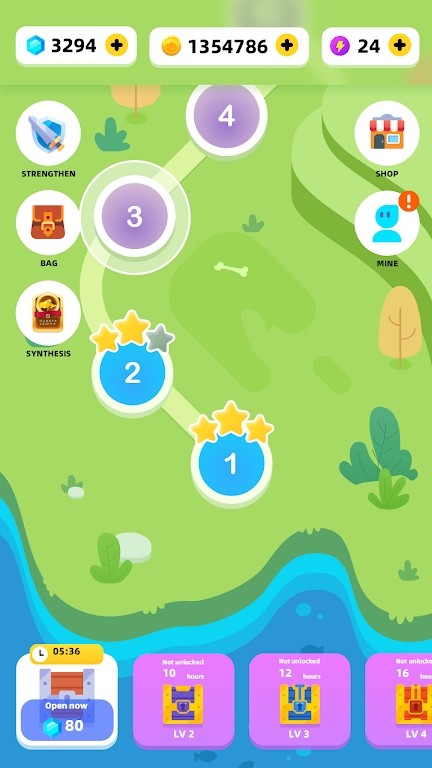Replay level 1

tap(231, 463)
